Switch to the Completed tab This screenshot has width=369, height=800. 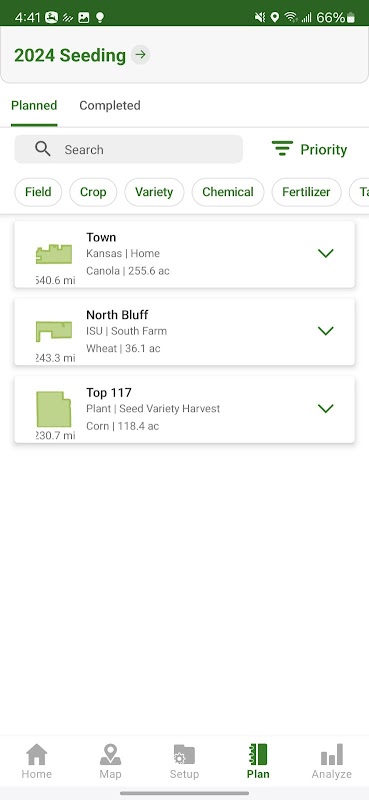pos(110,106)
